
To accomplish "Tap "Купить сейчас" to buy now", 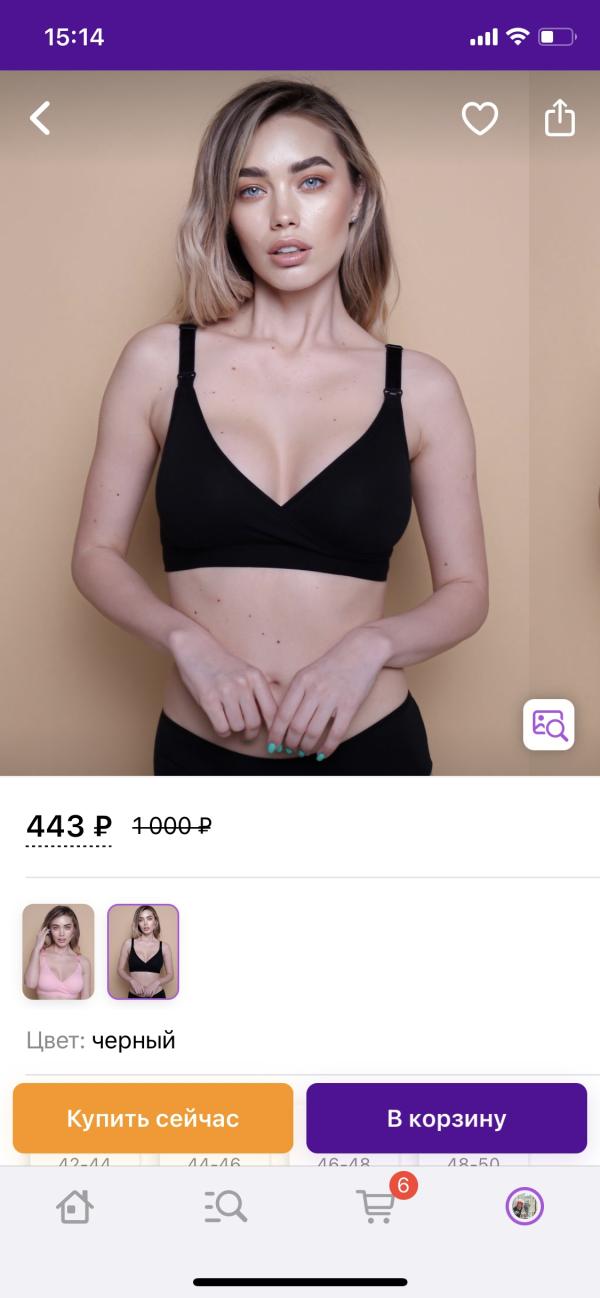I will click(x=153, y=1118).
